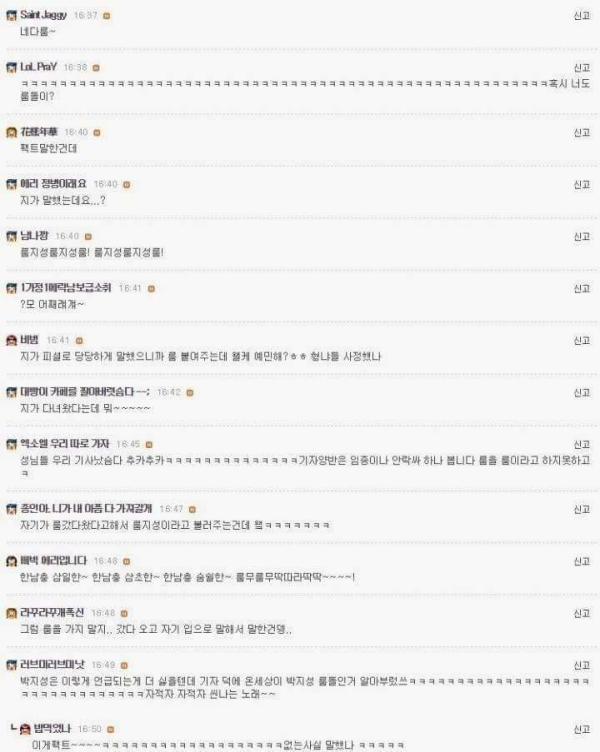Open LoL PraY's user profile
This screenshot has height=752, width=600.
(x=40, y=67)
